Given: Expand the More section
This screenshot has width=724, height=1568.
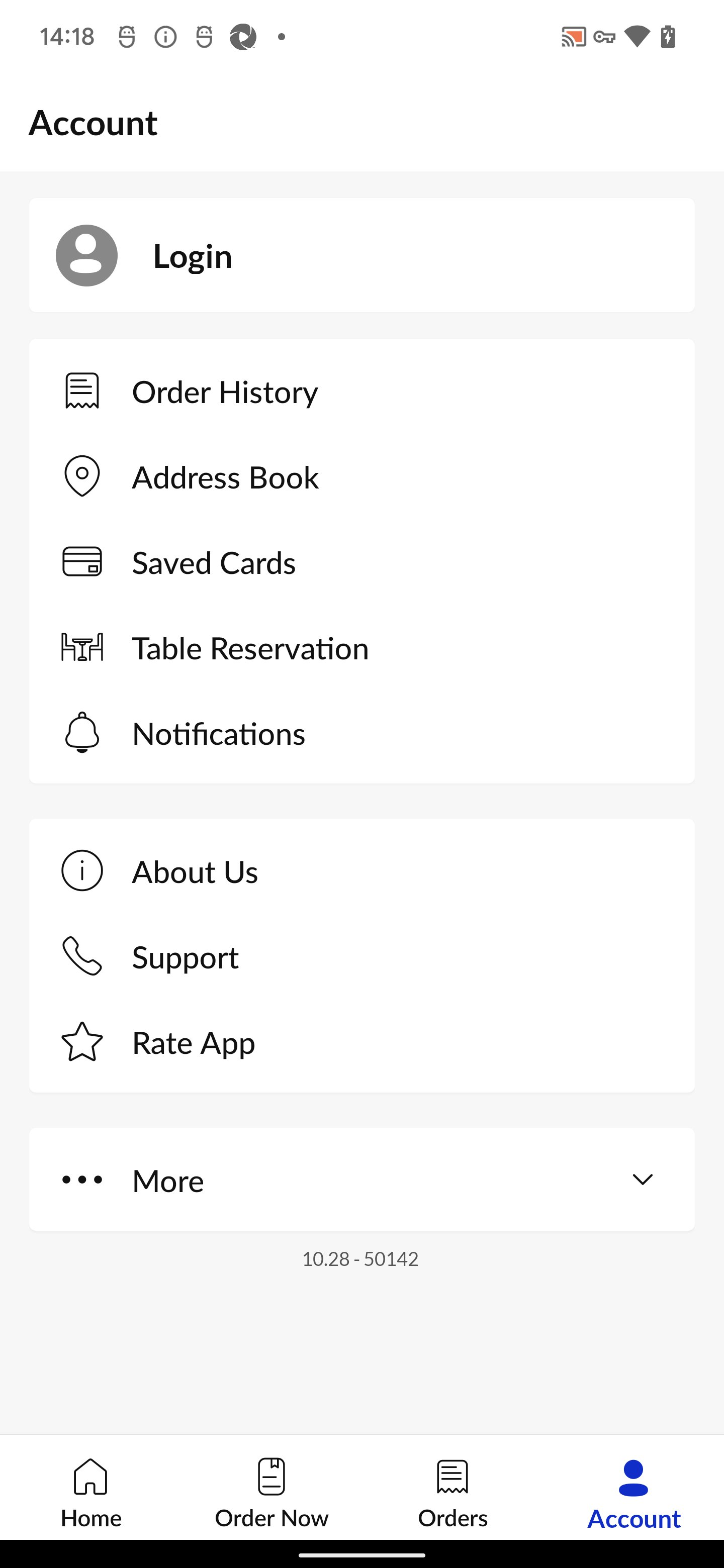Looking at the screenshot, I should pos(361,1180).
